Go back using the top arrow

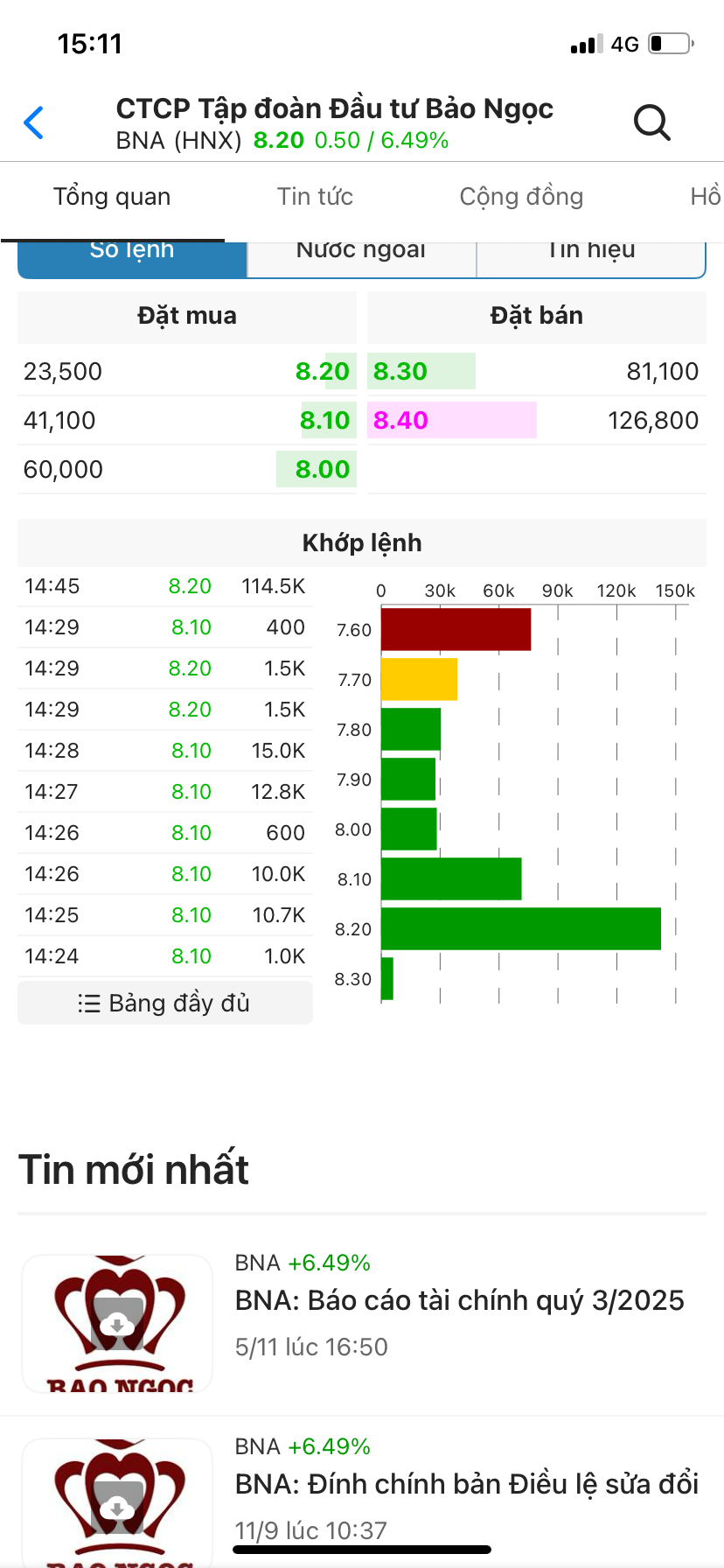(x=34, y=122)
